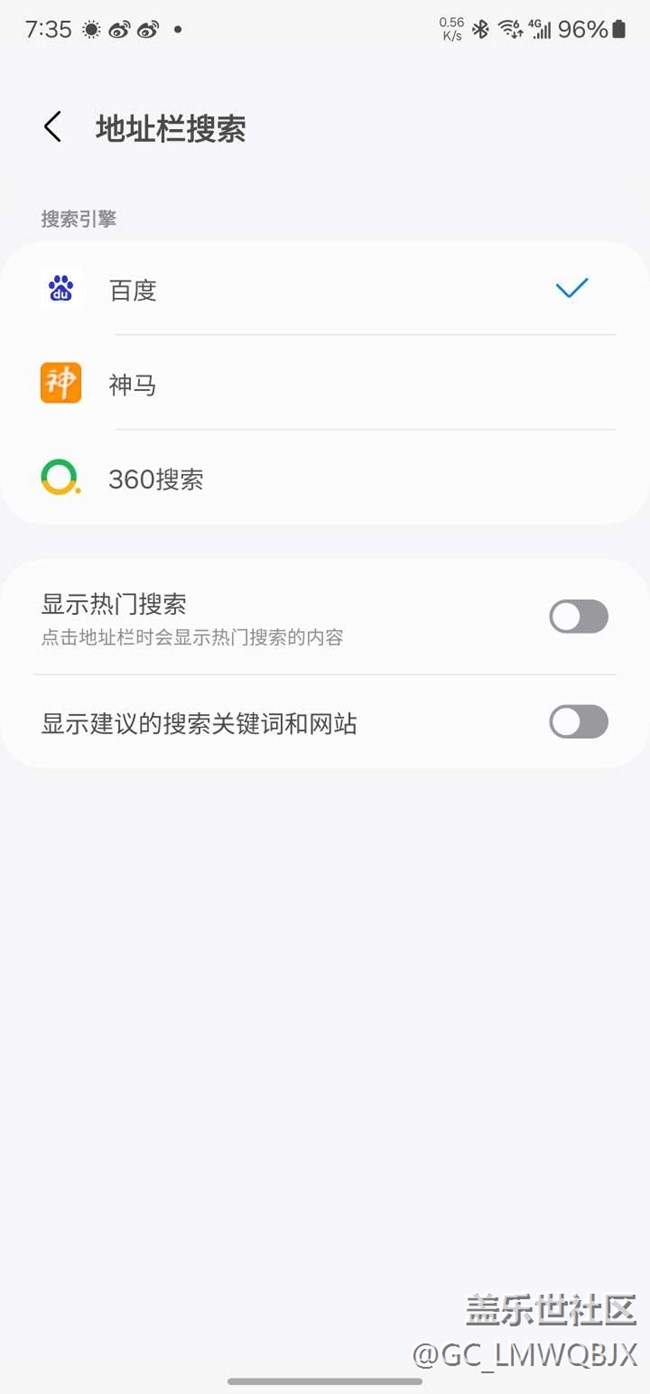Turn on 显示建议的搜索关键词和网站
Screen dimensions: 650x1394
(579, 721)
